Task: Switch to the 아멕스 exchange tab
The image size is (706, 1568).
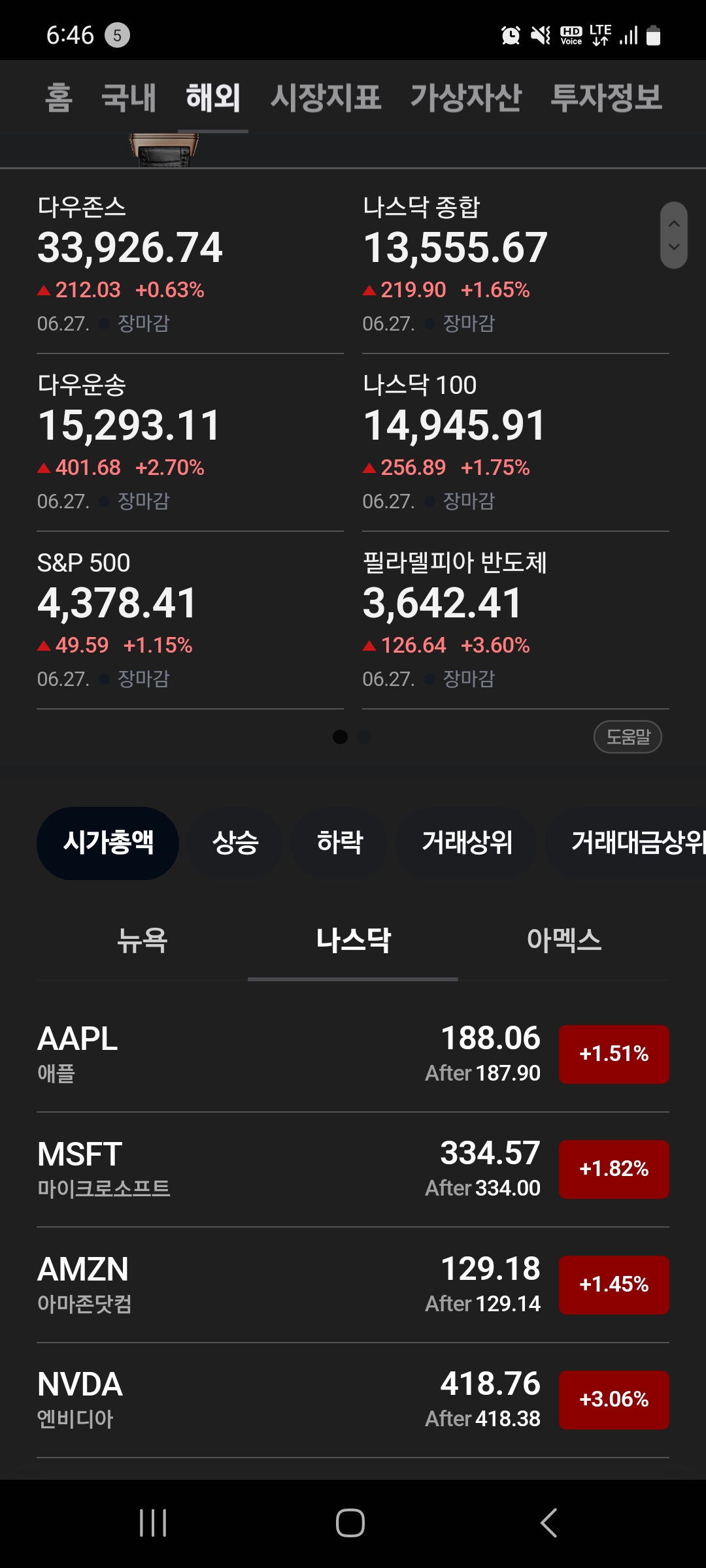Action: point(563,941)
